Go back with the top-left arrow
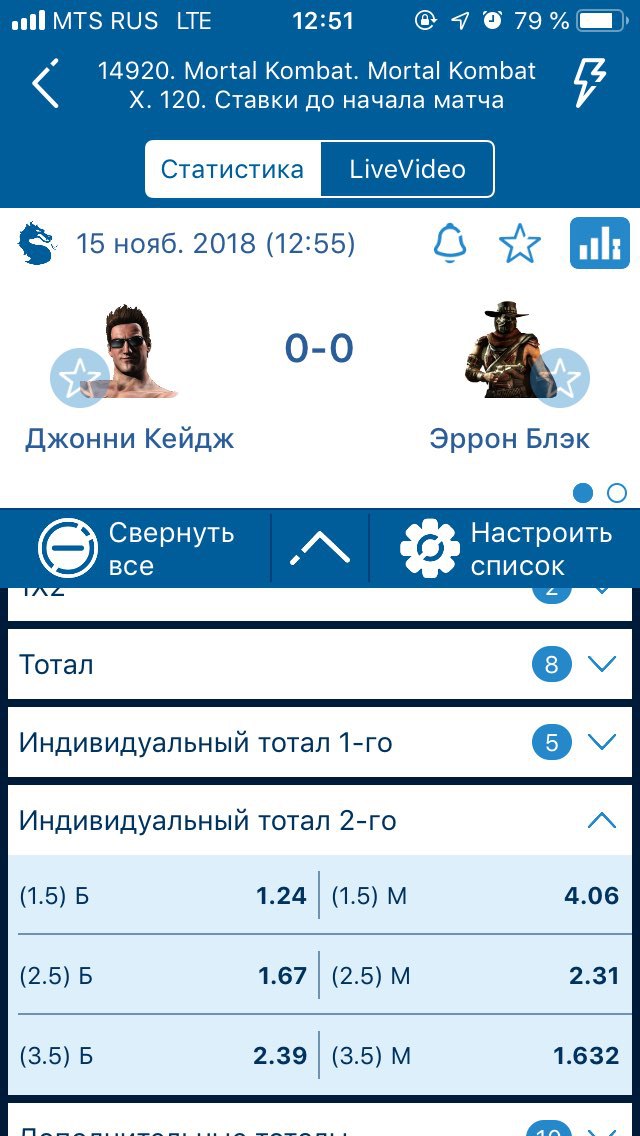Image resolution: width=640 pixels, height=1136 pixels. [x=45, y=83]
